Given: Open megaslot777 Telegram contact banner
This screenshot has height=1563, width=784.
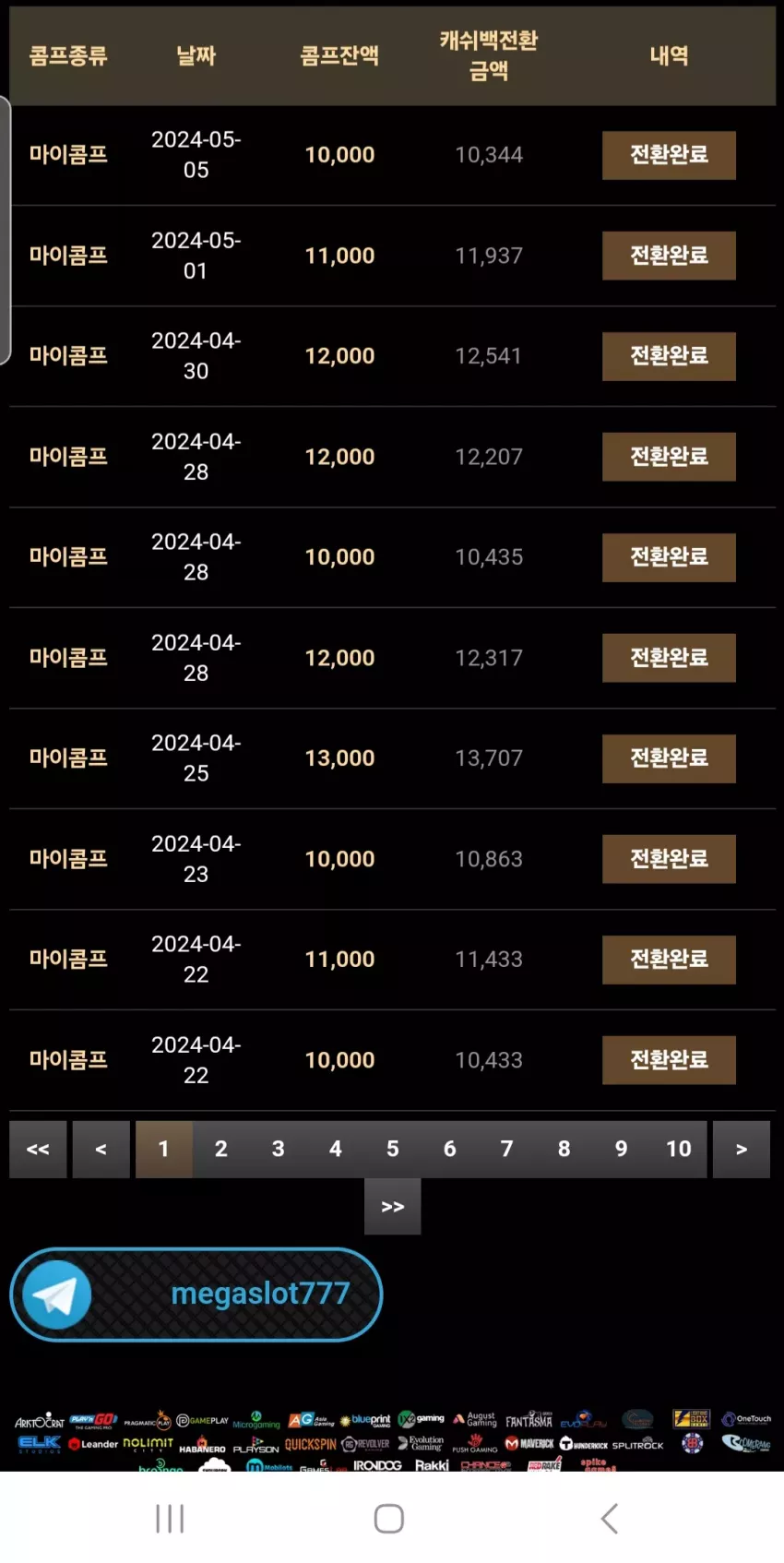Looking at the screenshot, I should pyautogui.click(x=196, y=1294).
